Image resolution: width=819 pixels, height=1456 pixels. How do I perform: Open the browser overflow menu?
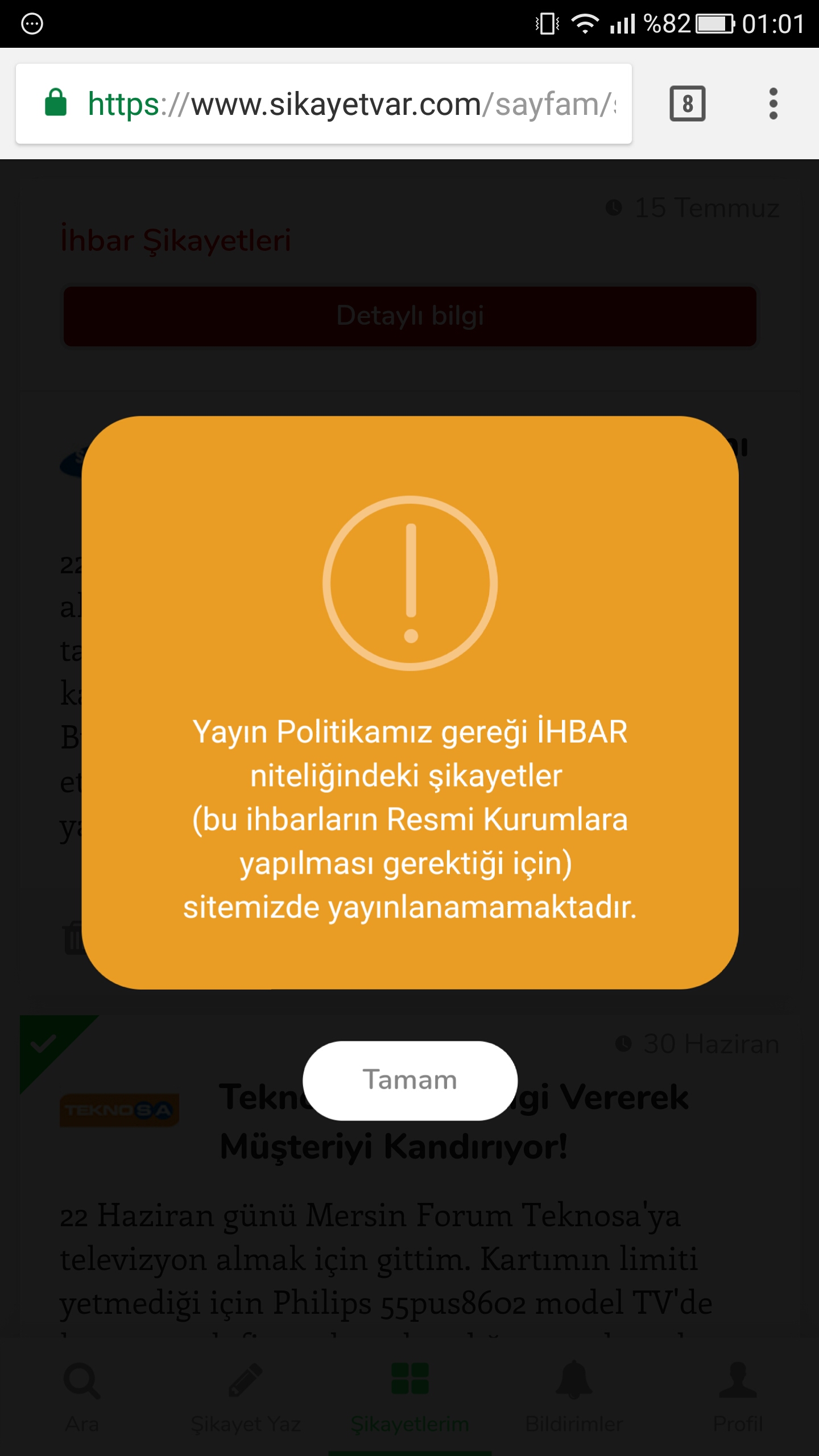click(773, 104)
